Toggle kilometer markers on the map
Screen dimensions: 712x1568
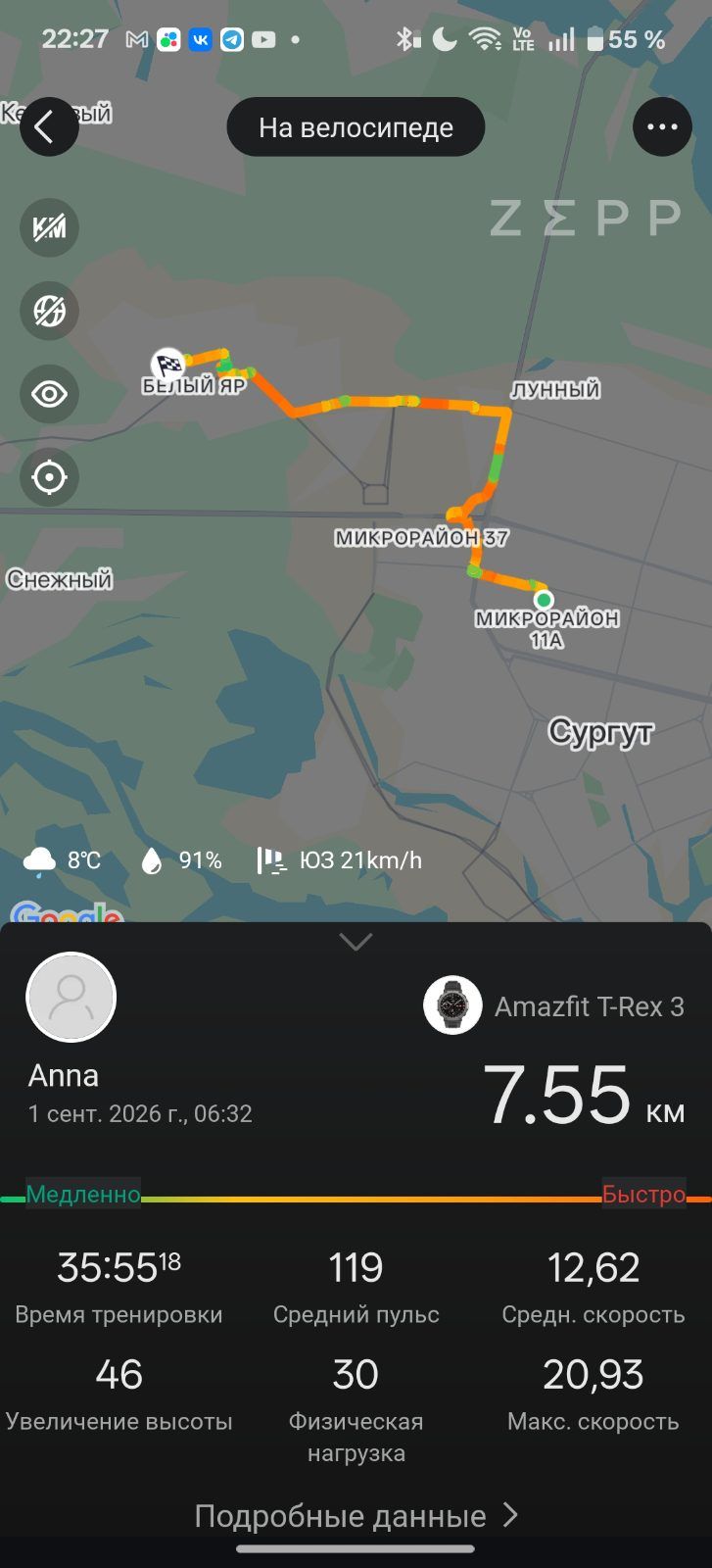49,227
